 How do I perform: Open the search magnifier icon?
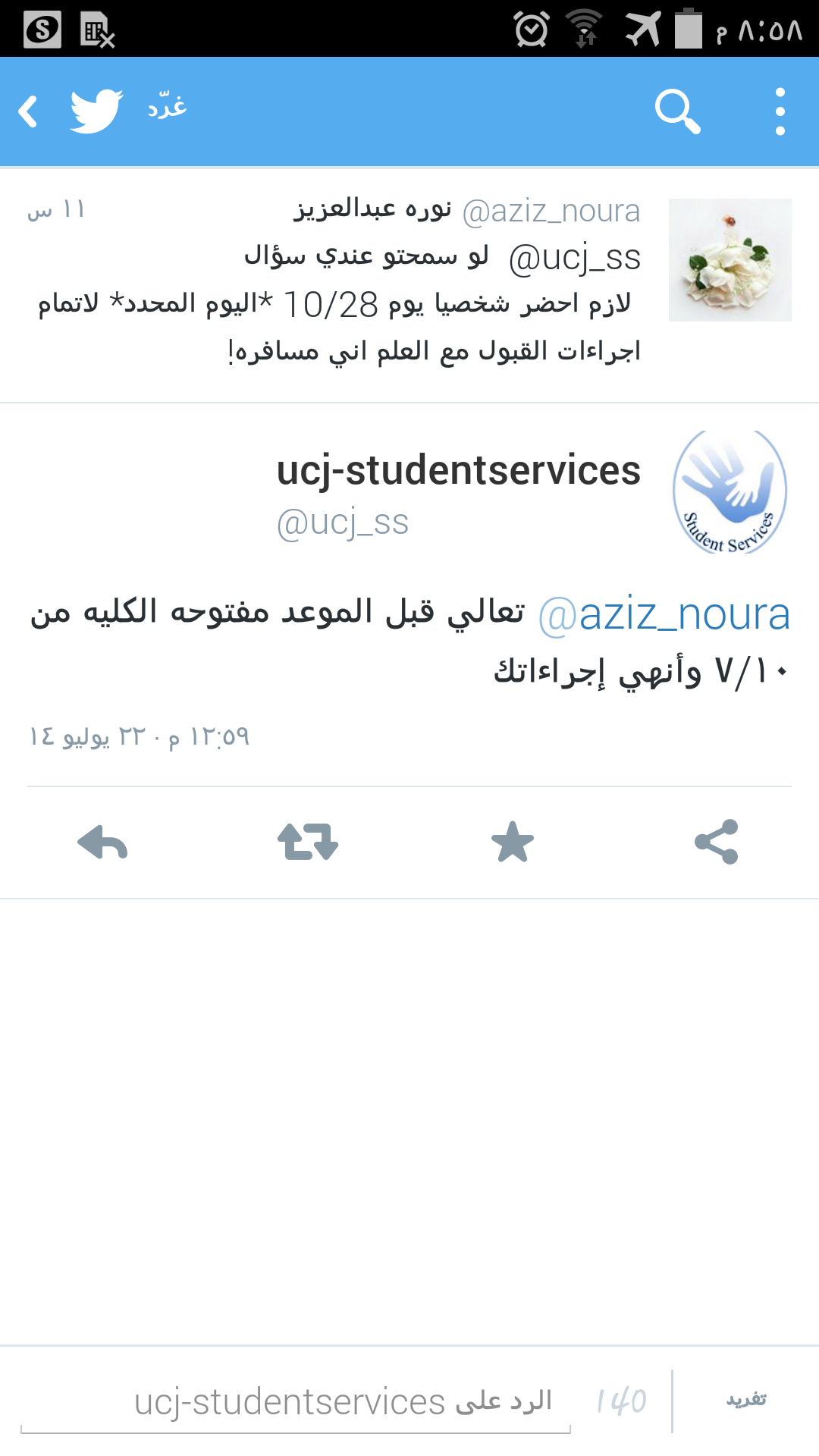[677, 111]
